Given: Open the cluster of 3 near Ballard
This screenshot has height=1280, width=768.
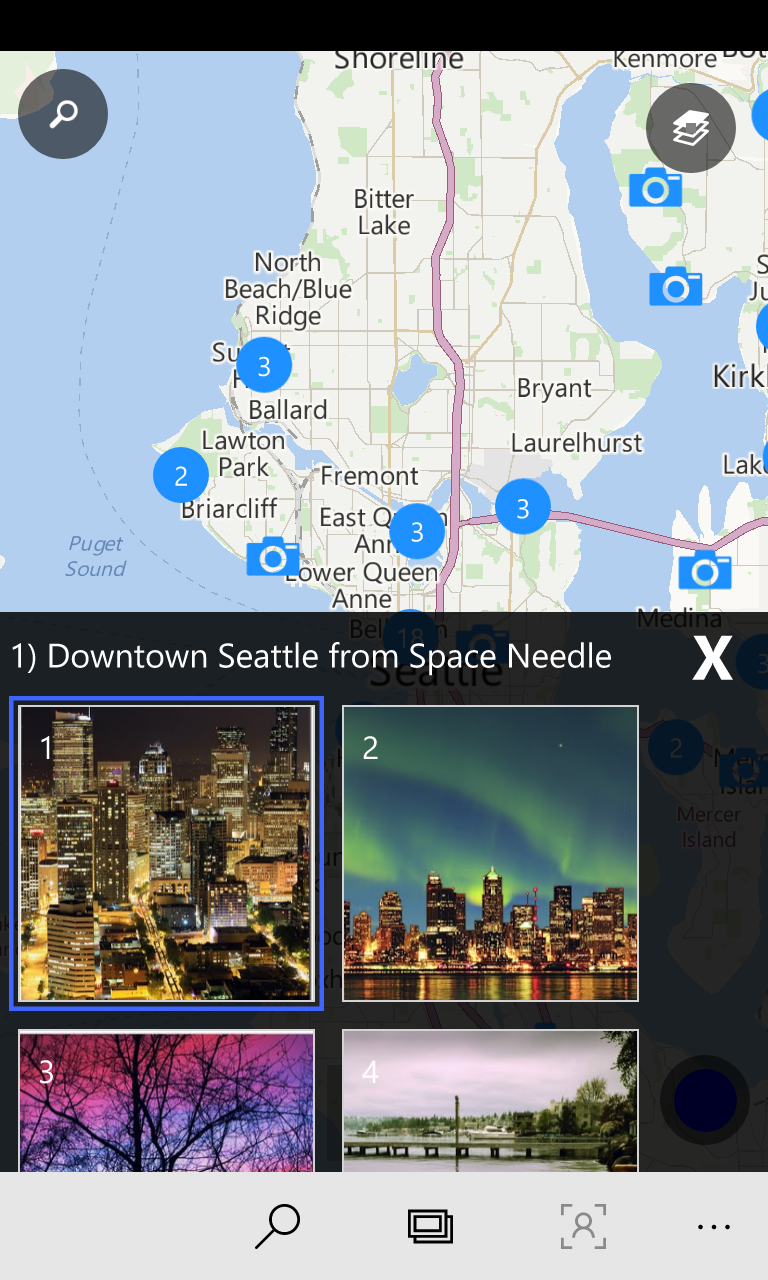Looking at the screenshot, I should (x=264, y=365).
